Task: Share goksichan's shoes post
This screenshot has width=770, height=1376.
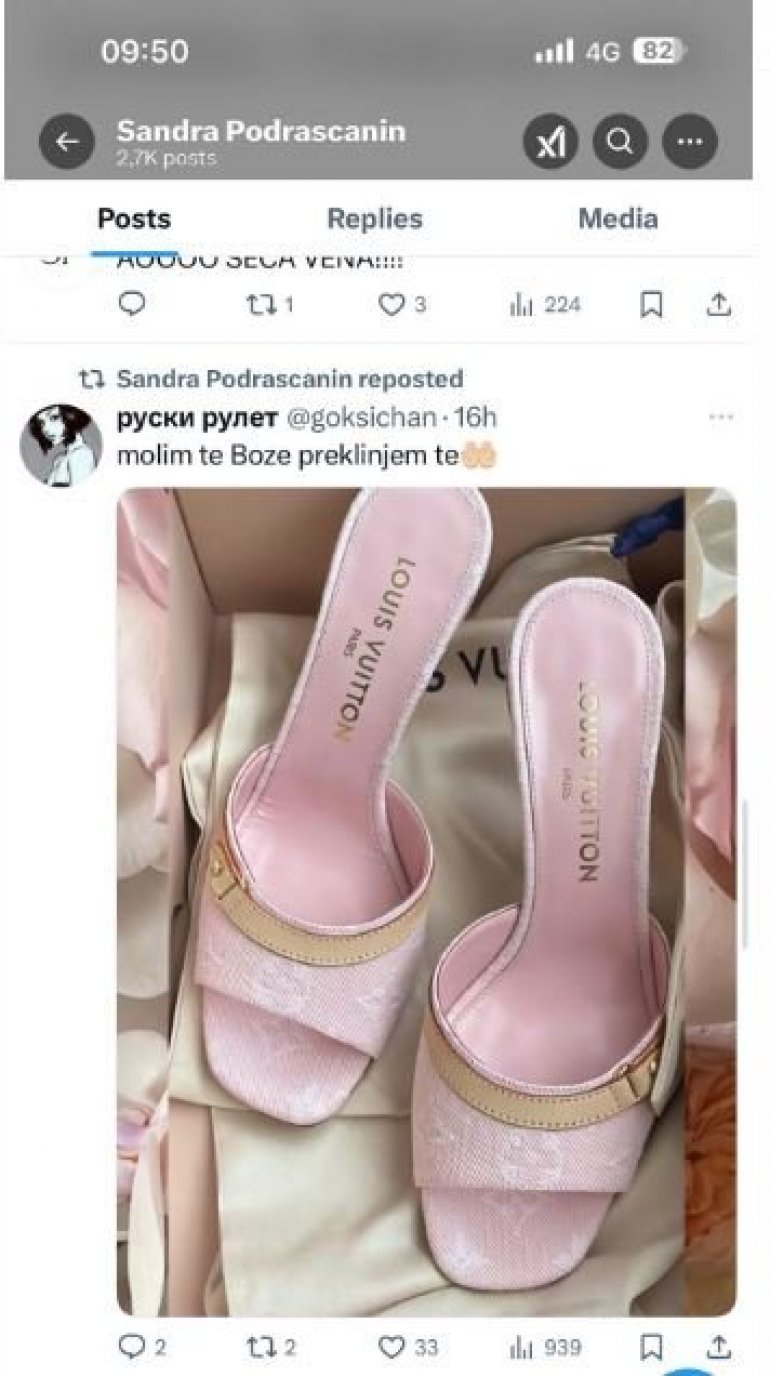Action: [x=719, y=1347]
